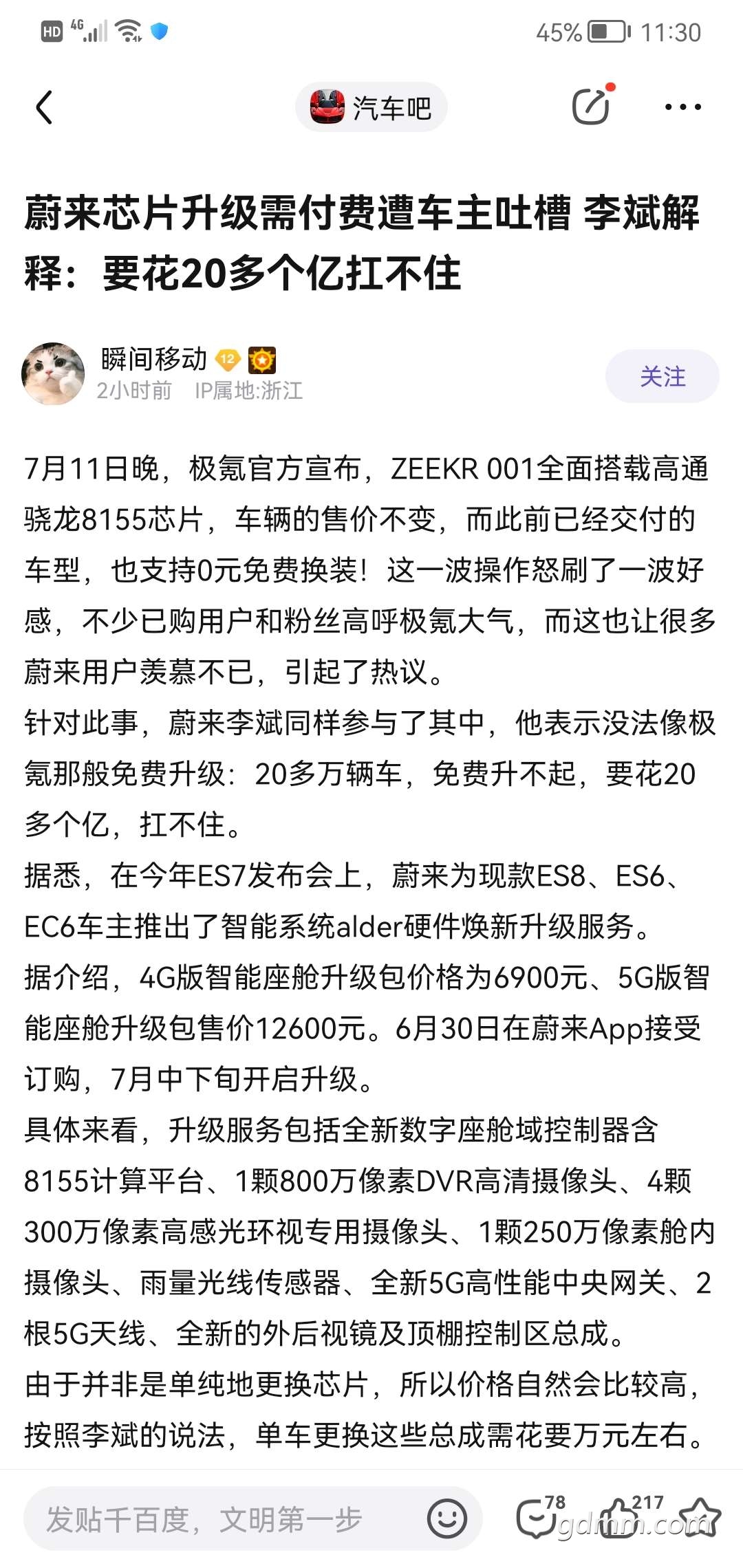The height and width of the screenshot is (1568, 743).
Task: Open the 瞬间移动 username
Action: click(153, 359)
